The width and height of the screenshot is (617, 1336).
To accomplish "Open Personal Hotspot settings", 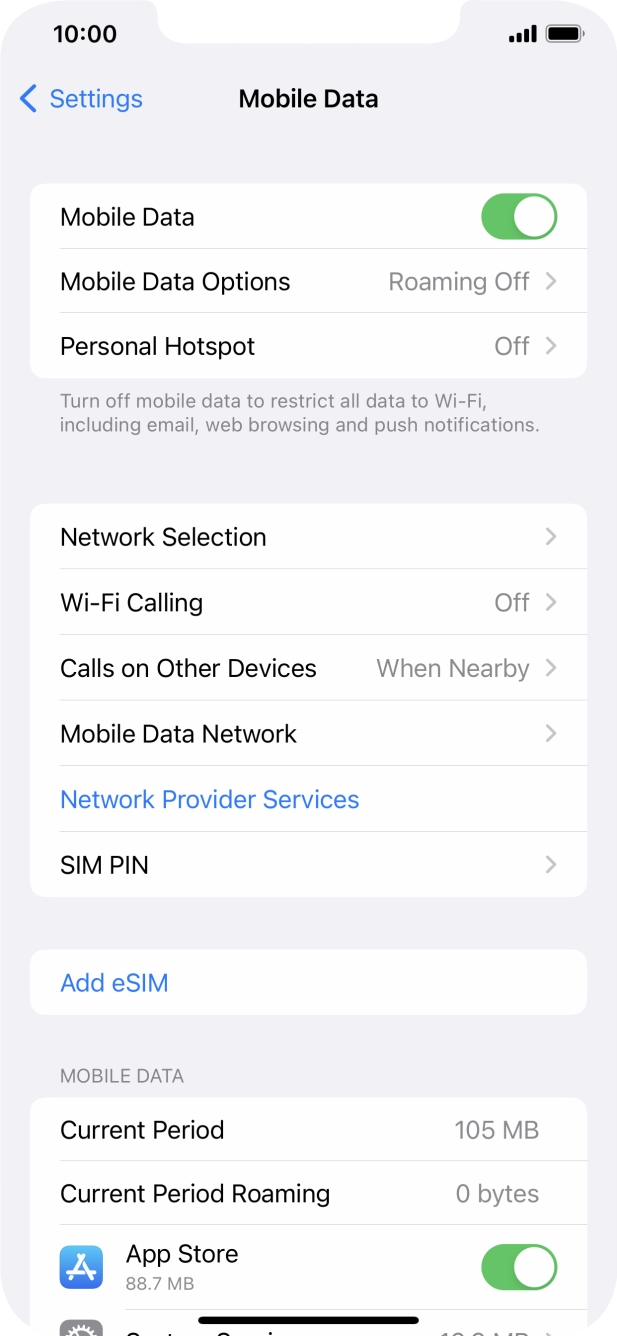I will 308,347.
